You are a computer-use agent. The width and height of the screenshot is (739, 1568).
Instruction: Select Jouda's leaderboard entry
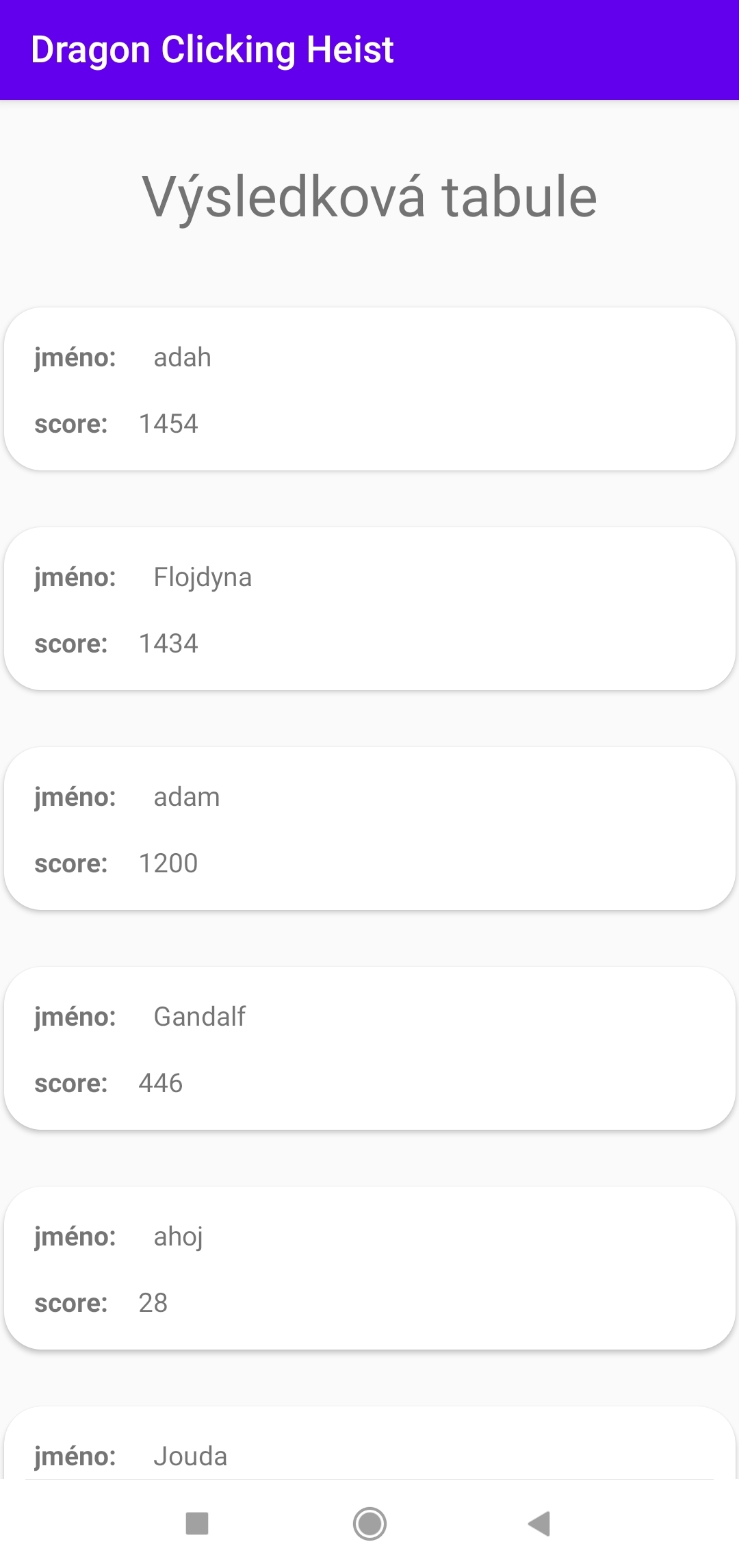pyautogui.click(x=369, y=1455)
